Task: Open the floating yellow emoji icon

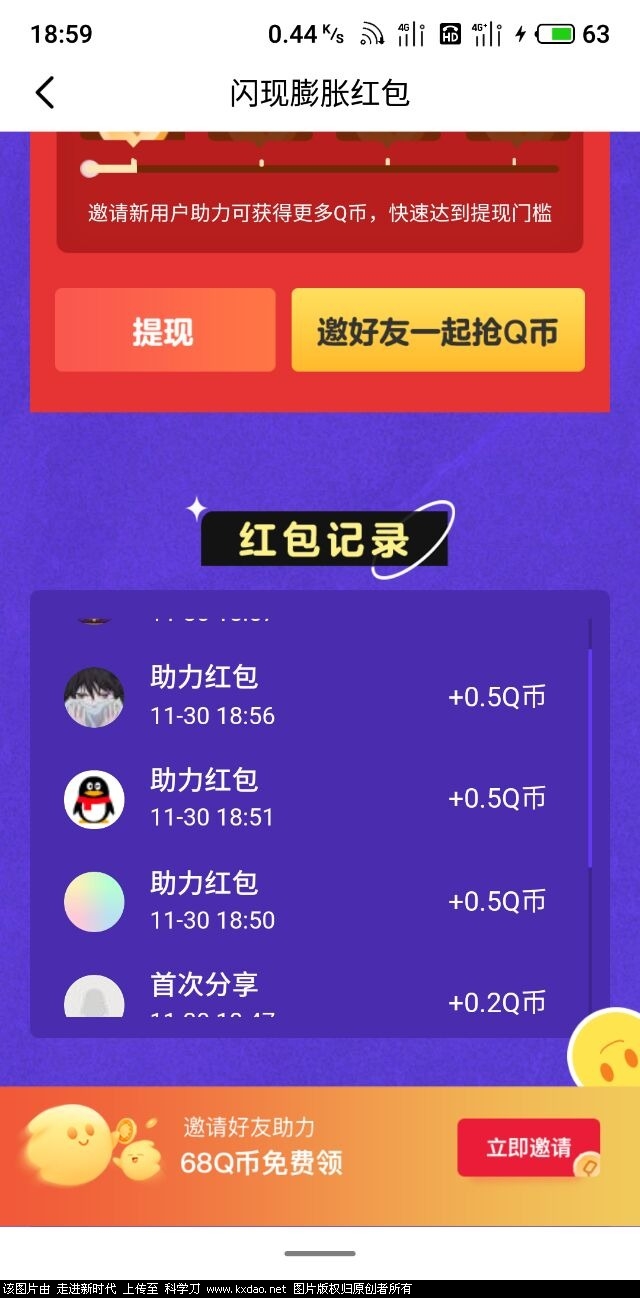Action: (x=608, y=1054)
